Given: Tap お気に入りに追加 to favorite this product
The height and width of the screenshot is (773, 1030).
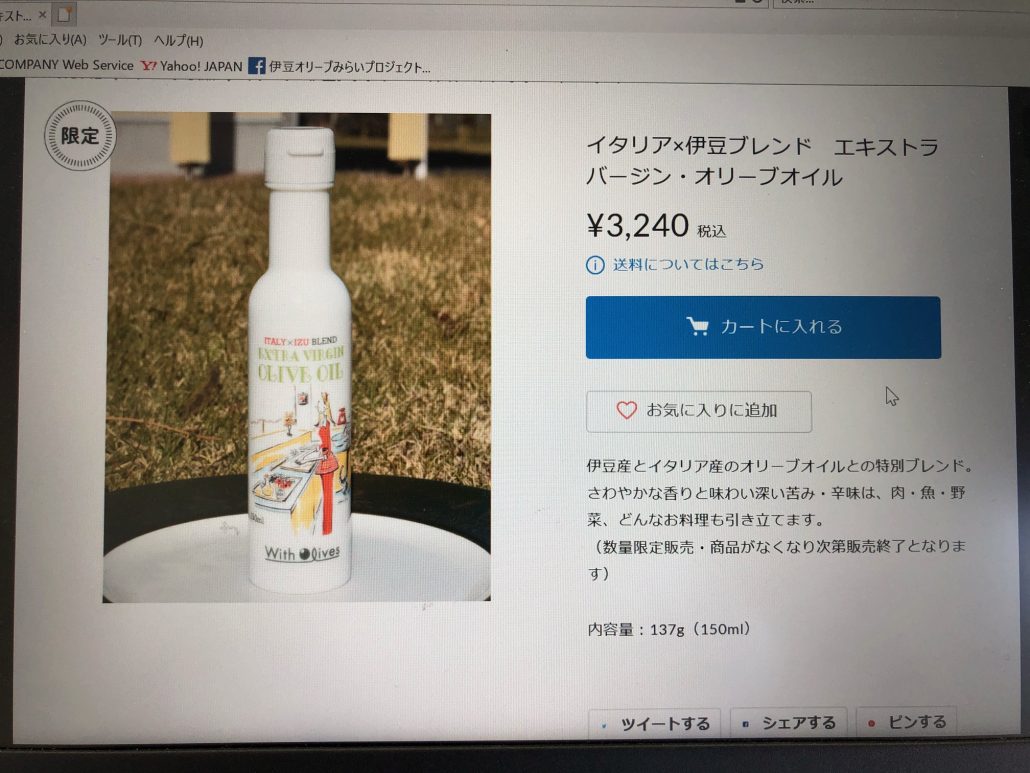Looking at the screenshot, I should click(698, 410).
